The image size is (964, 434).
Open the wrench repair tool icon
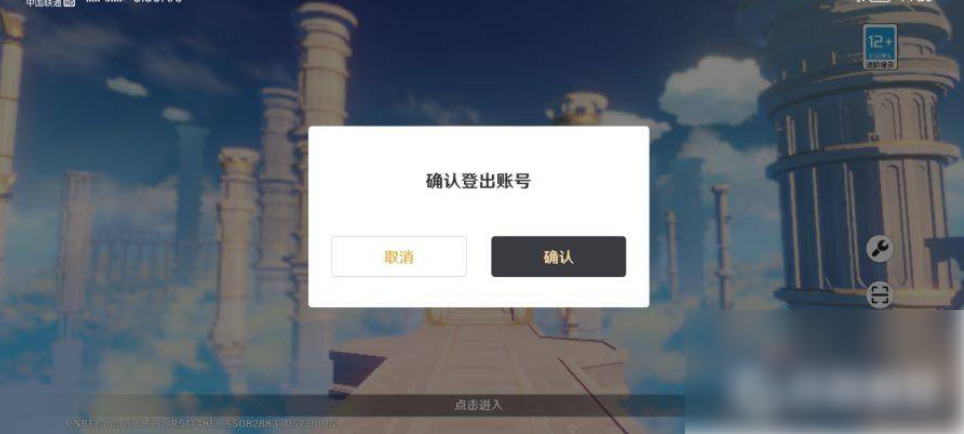pyautogui.click(x=880, y=248)
